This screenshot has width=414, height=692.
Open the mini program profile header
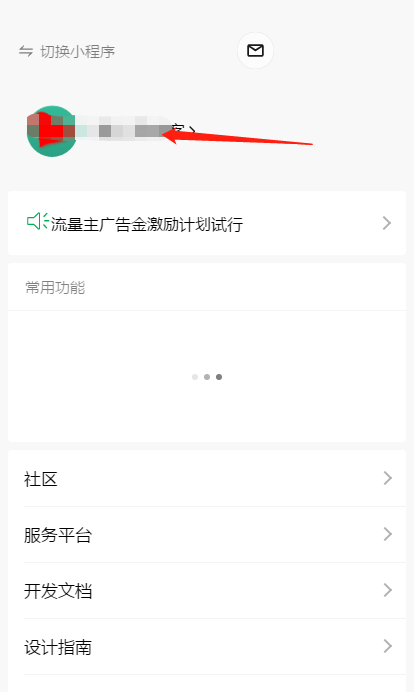pos(111,131)
